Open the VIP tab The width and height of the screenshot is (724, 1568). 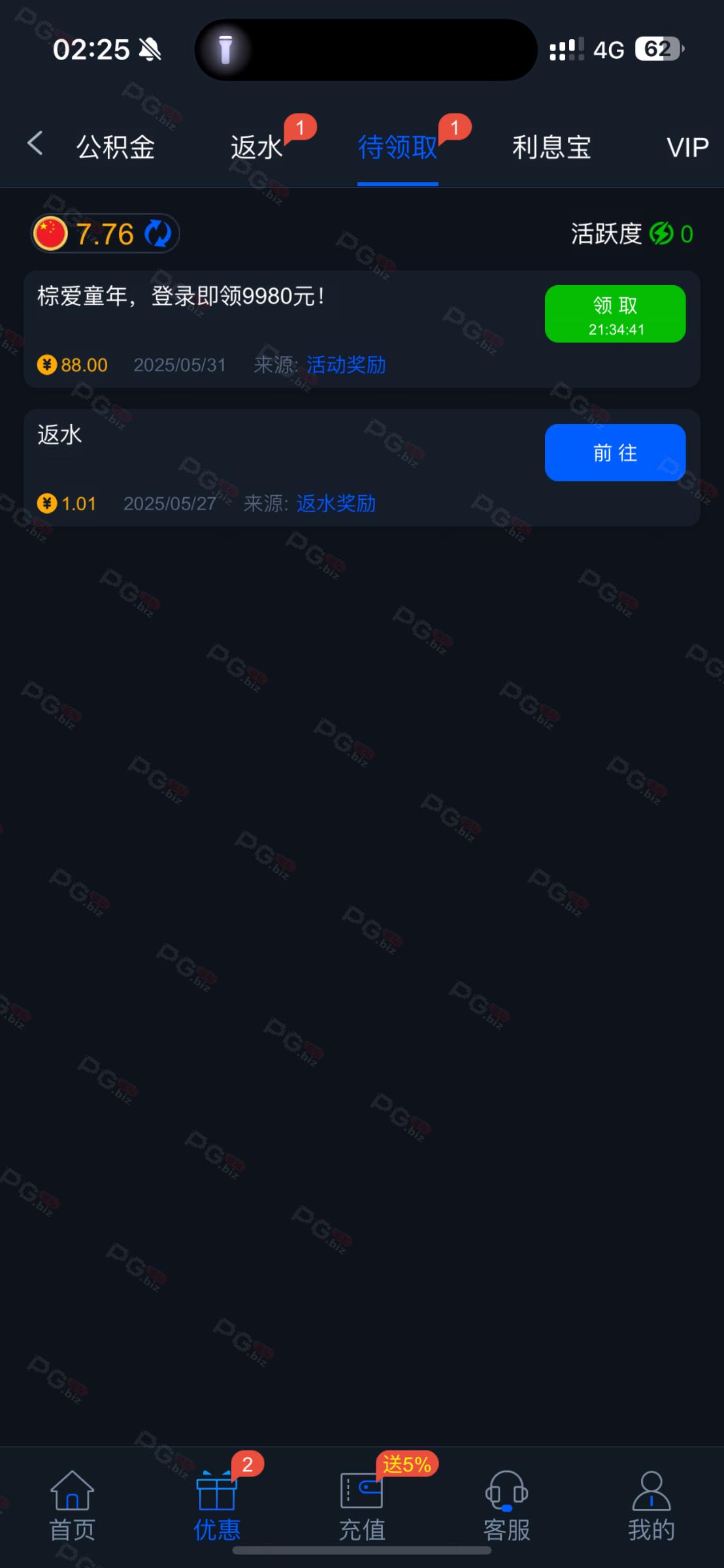(x=687, y=147)
